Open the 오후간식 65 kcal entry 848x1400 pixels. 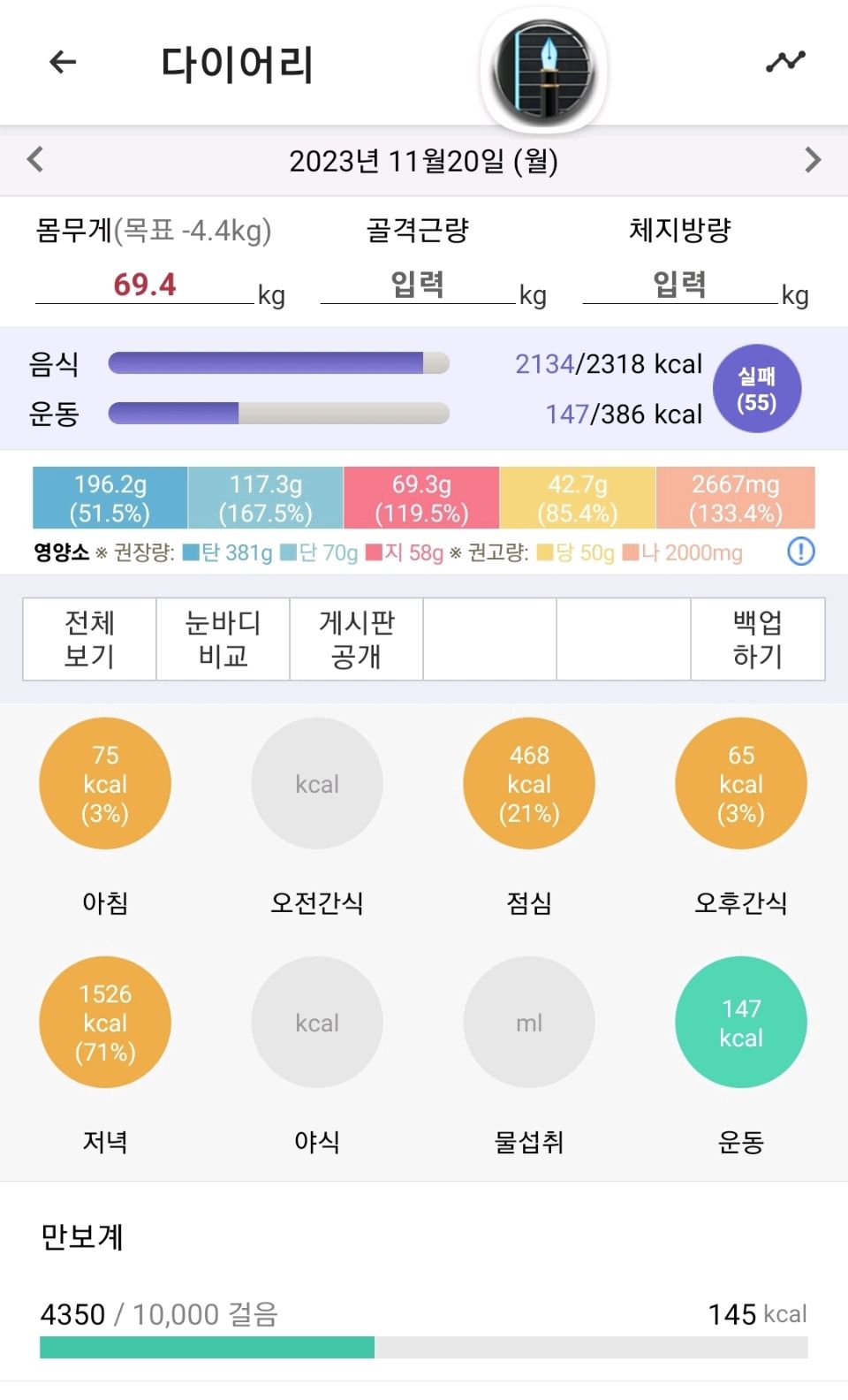(x=740, y=784)
